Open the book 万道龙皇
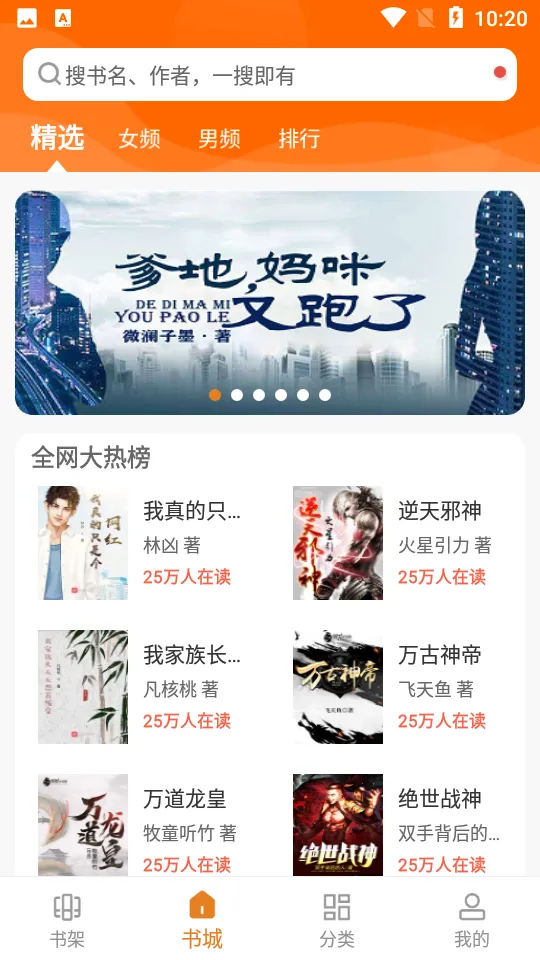The image size is (540, 960). pyautogui.click(x=142, y=825)
